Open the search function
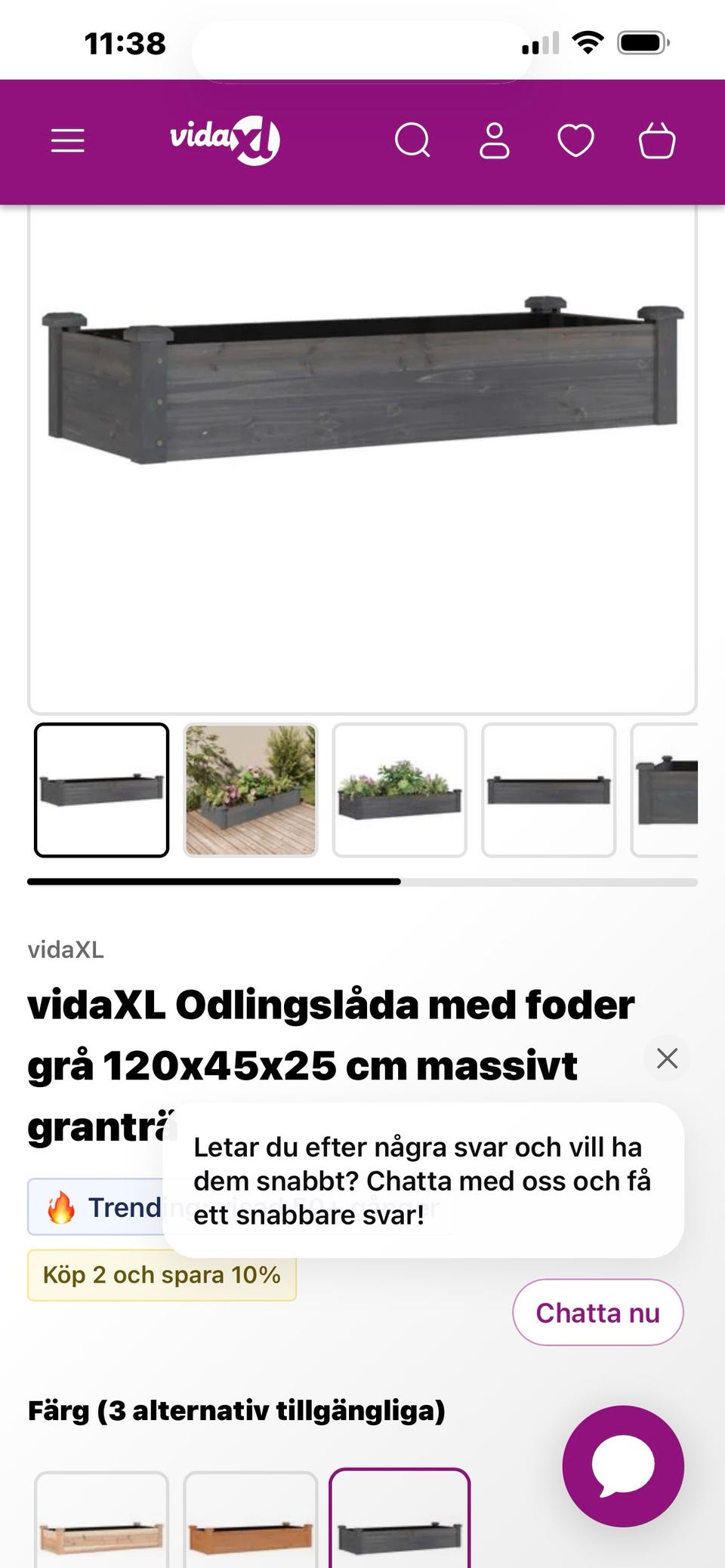 413,140
